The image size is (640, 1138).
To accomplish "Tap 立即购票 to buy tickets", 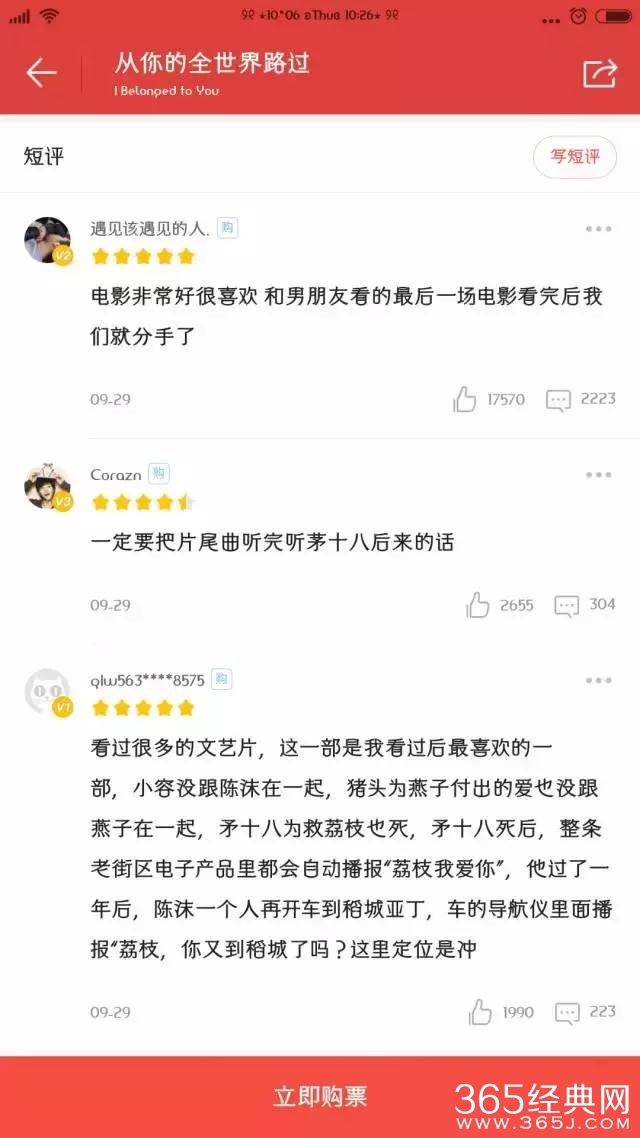I will click(320, 1097).
